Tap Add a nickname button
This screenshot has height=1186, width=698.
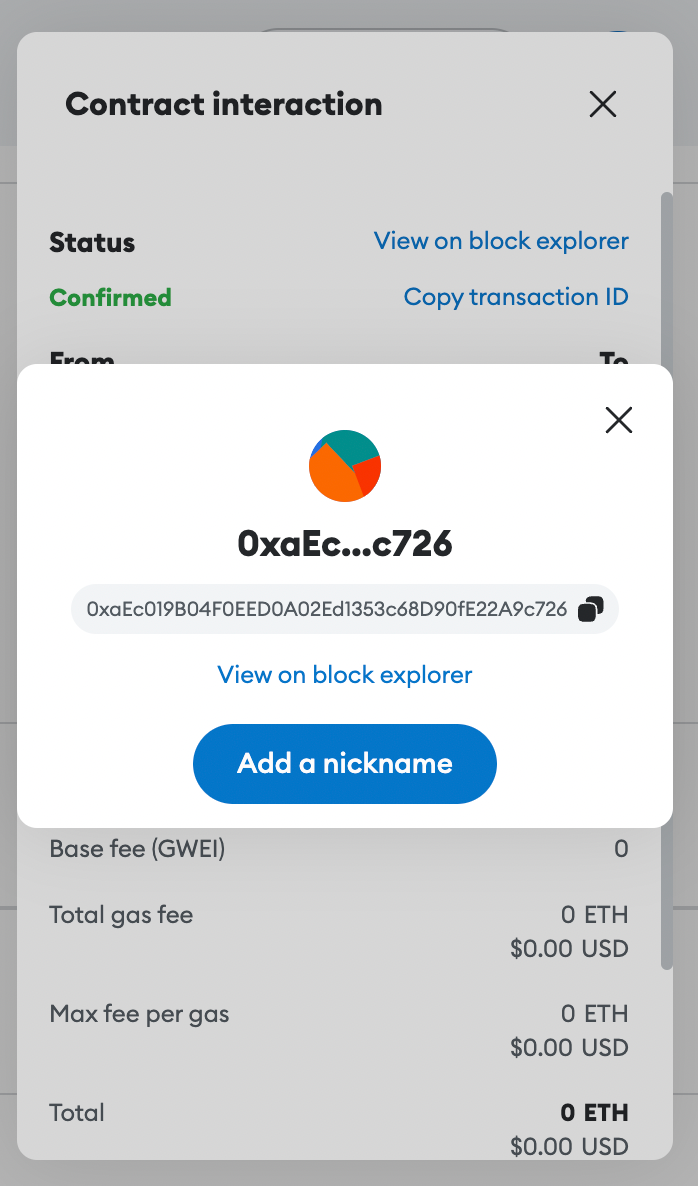click(344, 764)
